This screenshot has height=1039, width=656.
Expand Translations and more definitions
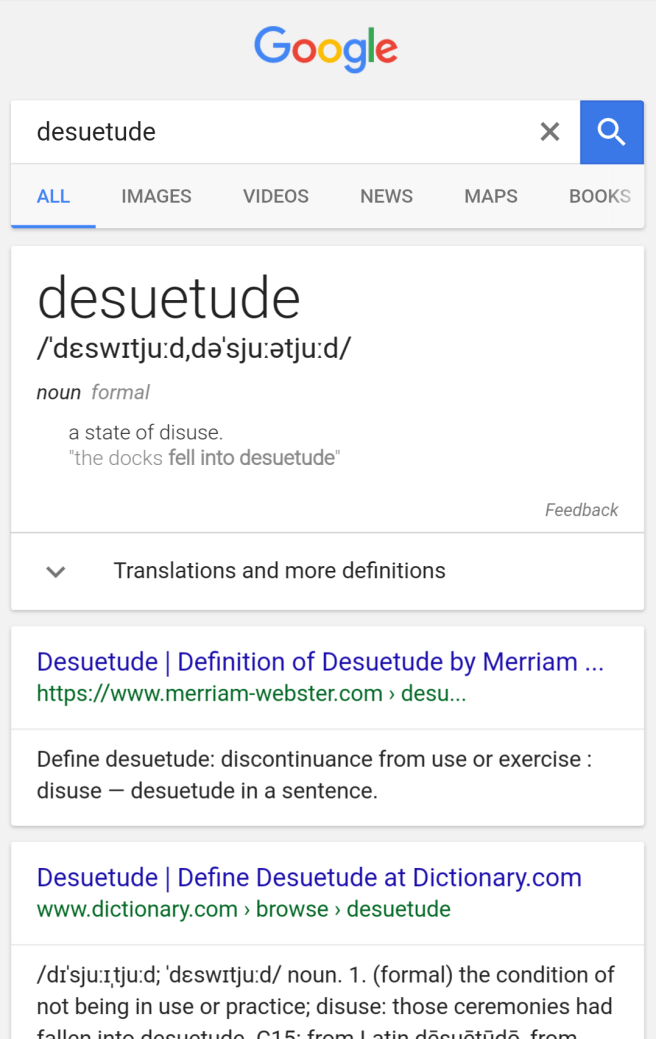click(279, 571)
